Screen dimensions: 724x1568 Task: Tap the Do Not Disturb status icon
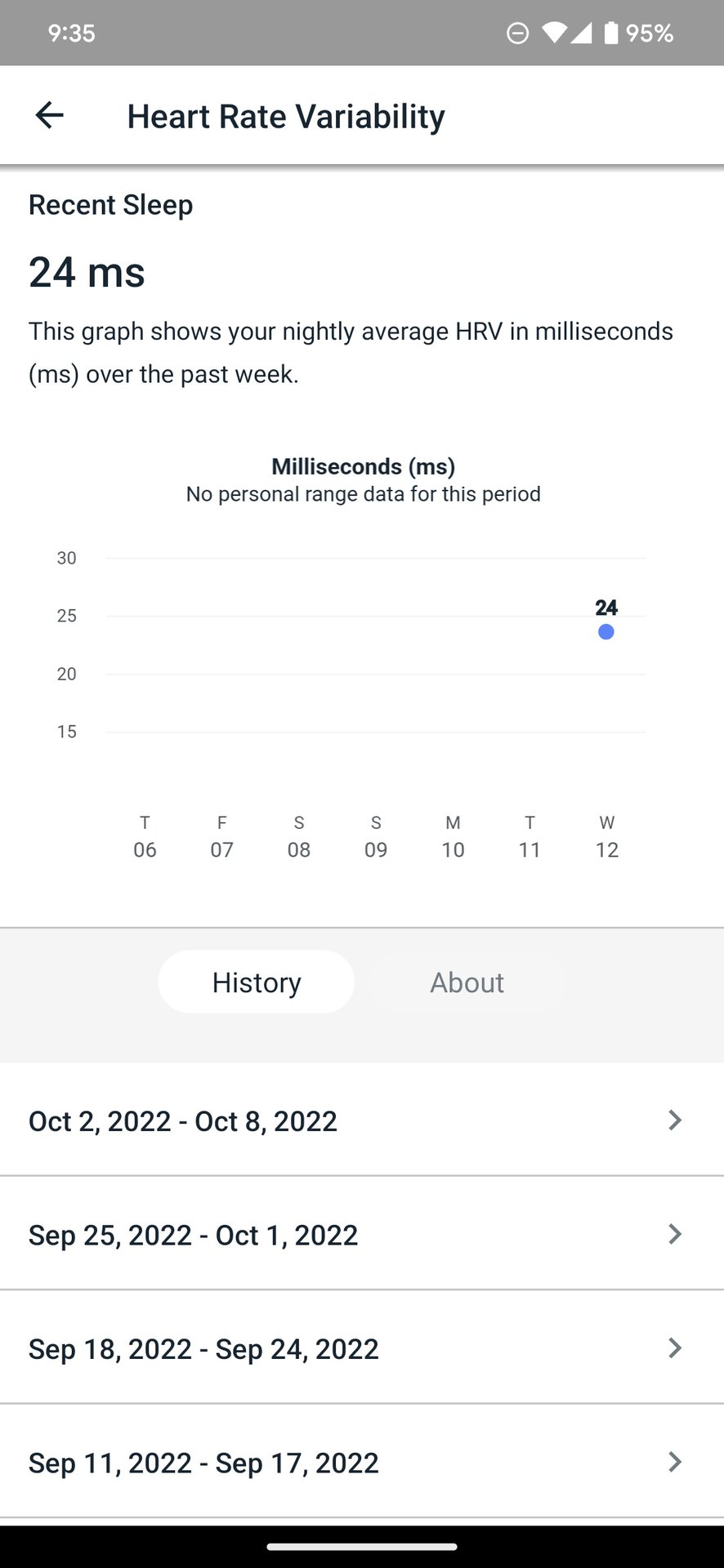click(515, 33)
